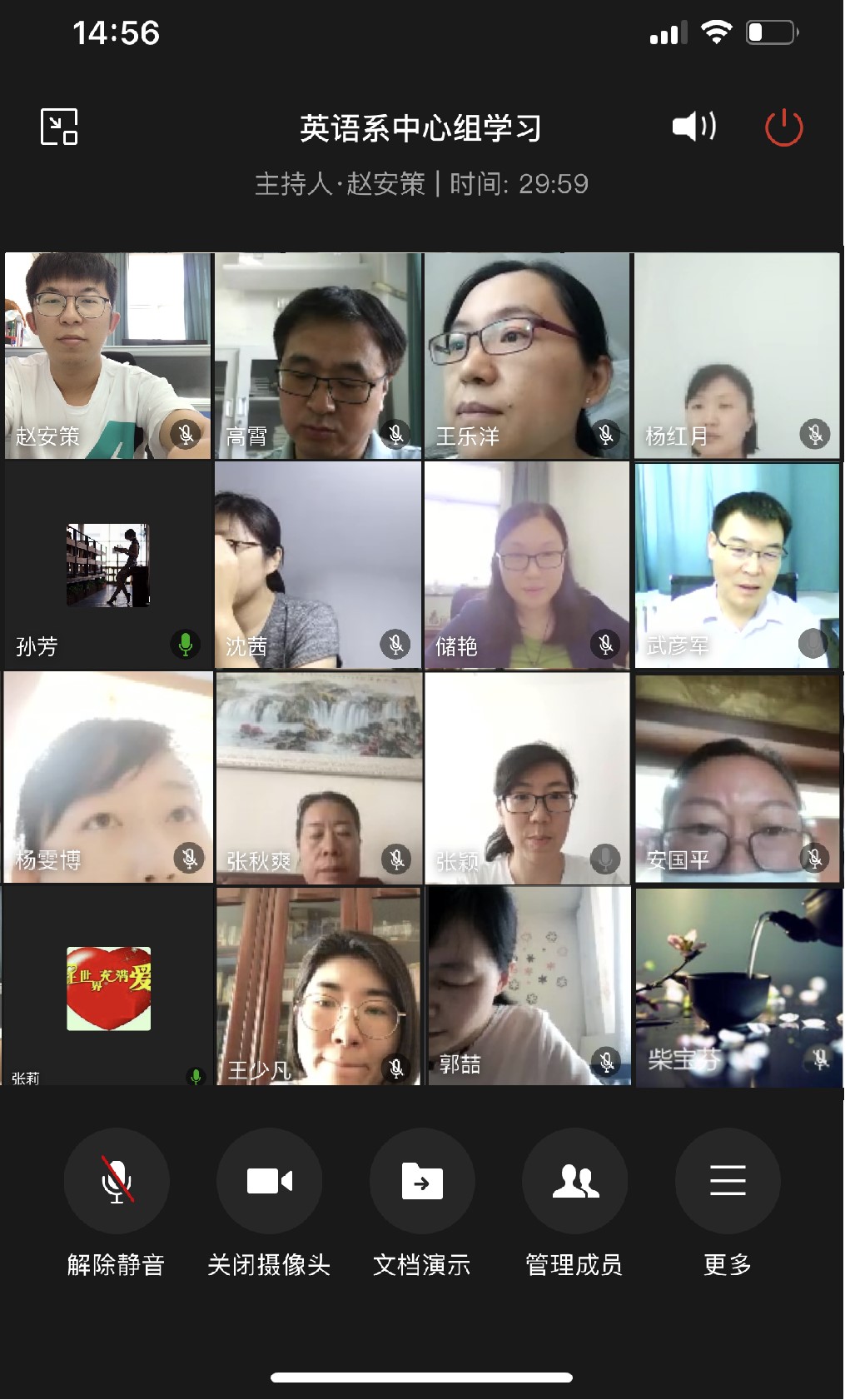Image resolution: width=845 pixels, height=1400 pixels.
Task: Open 管理成员 member management
Action: (574, 1181)
